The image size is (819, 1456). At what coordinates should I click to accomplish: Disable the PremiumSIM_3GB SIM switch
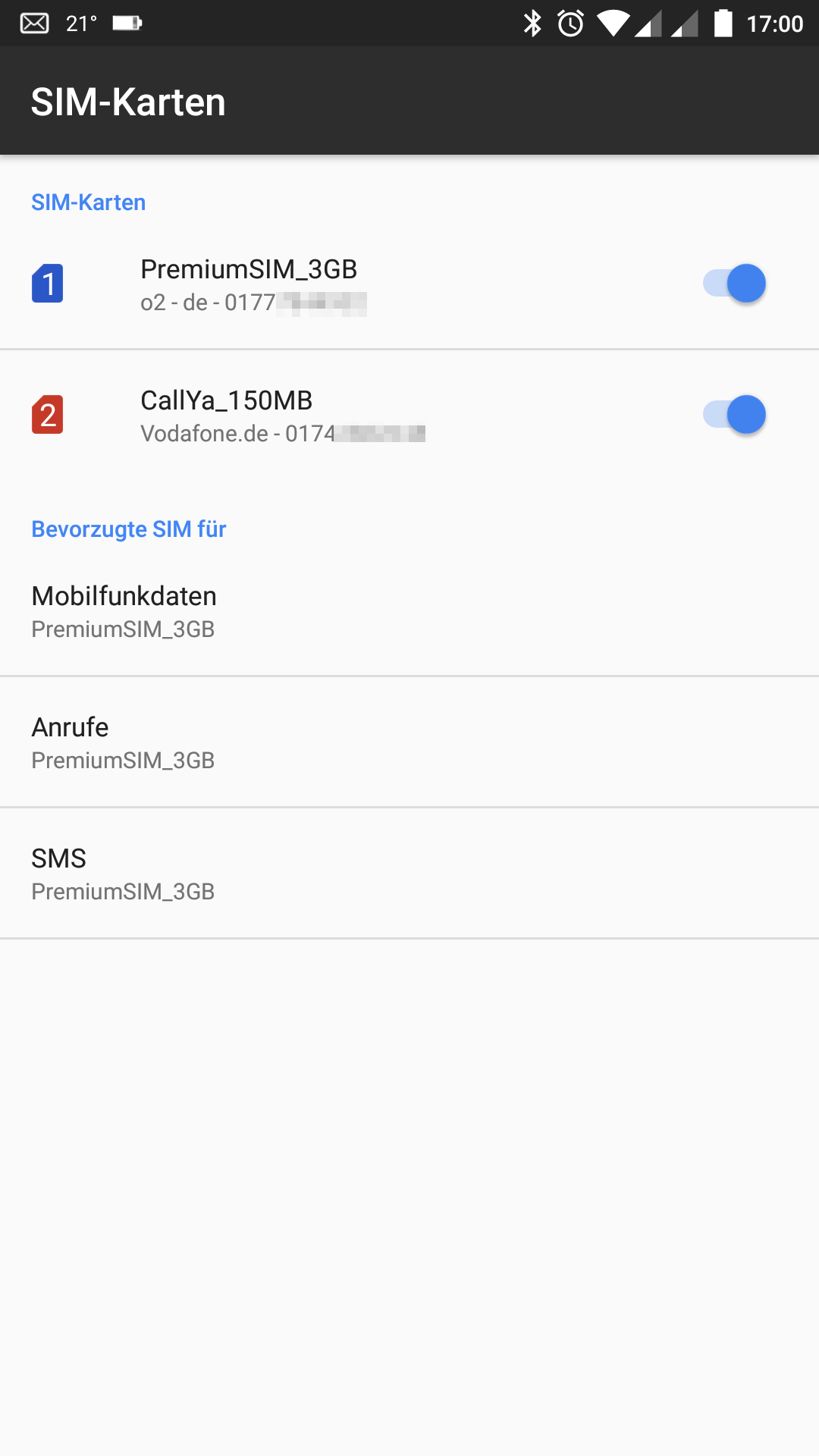pyautogui.click(x=734, y=284)
